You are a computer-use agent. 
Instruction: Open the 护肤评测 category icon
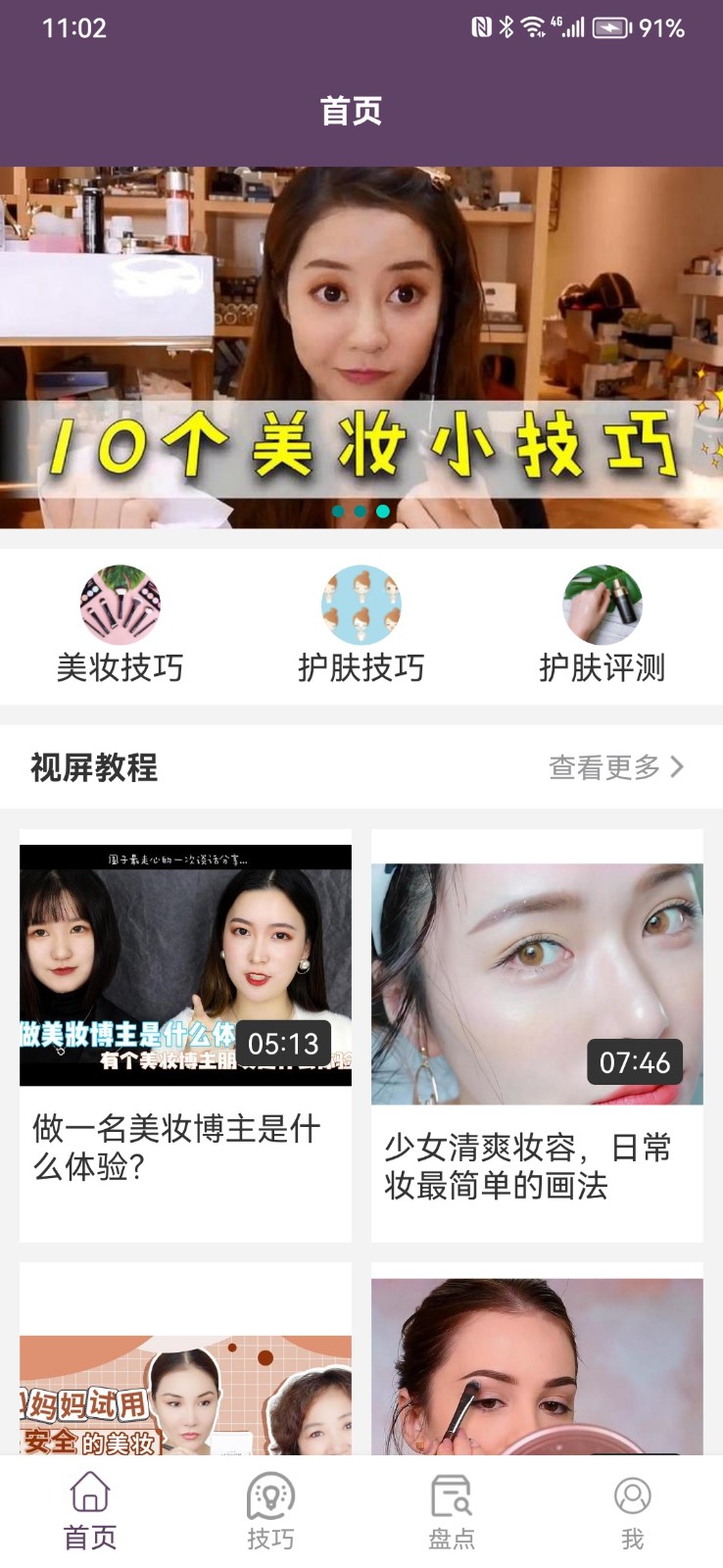(602, 605)
